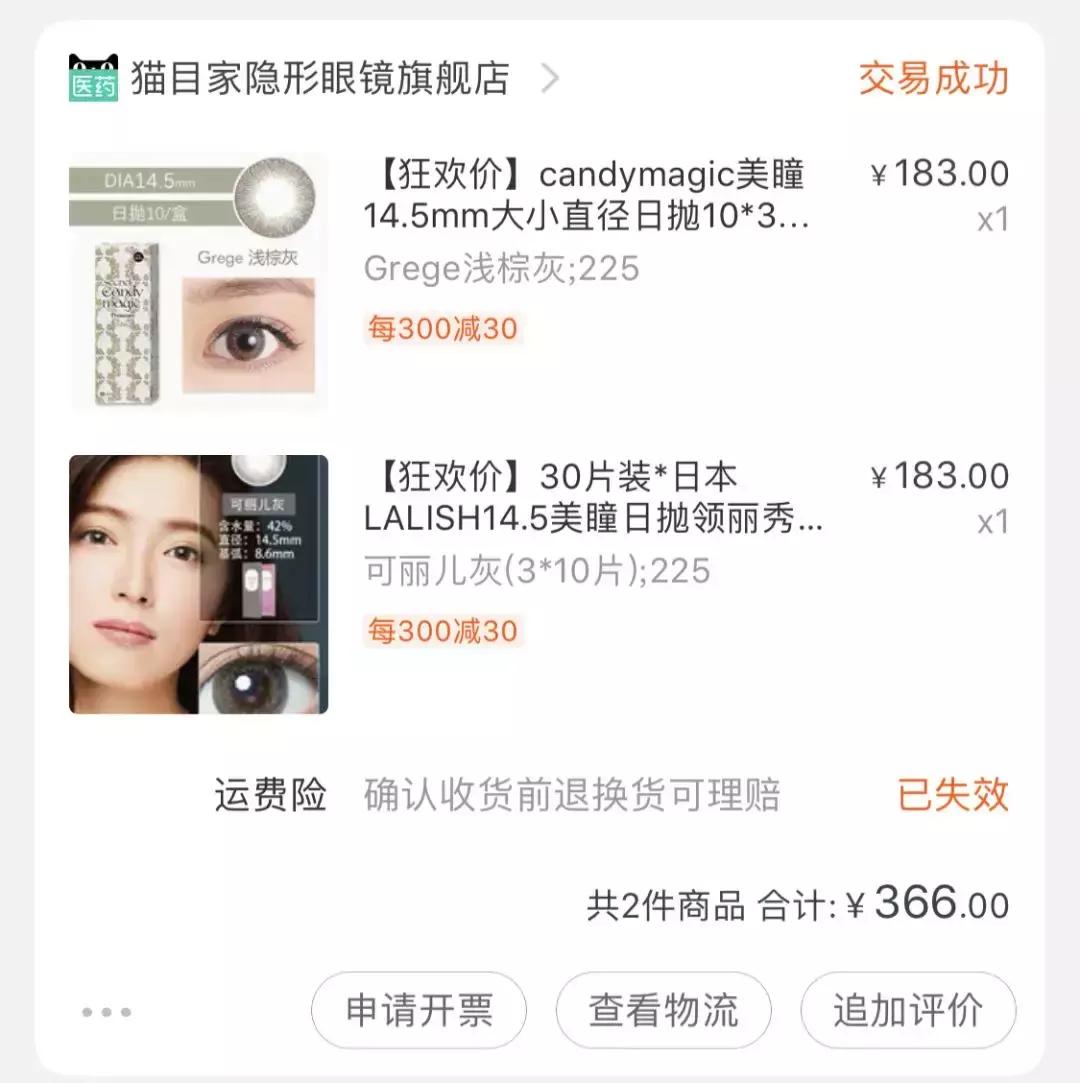Tap the 追加评价 review button

pyautogui.click(x=905, y=1011)
